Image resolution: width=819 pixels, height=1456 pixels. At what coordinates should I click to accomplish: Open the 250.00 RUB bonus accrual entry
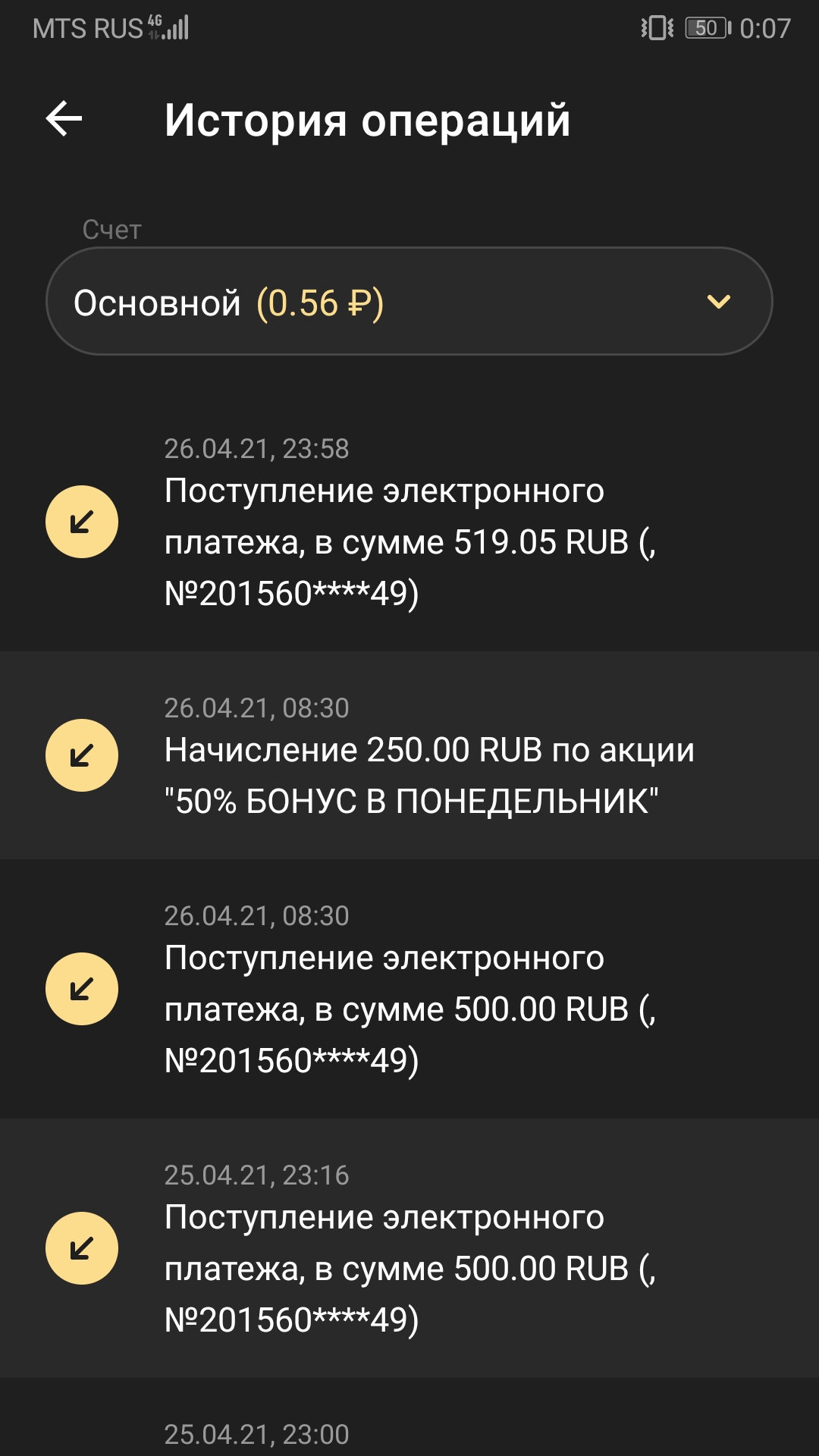click(x=409, y=756)
